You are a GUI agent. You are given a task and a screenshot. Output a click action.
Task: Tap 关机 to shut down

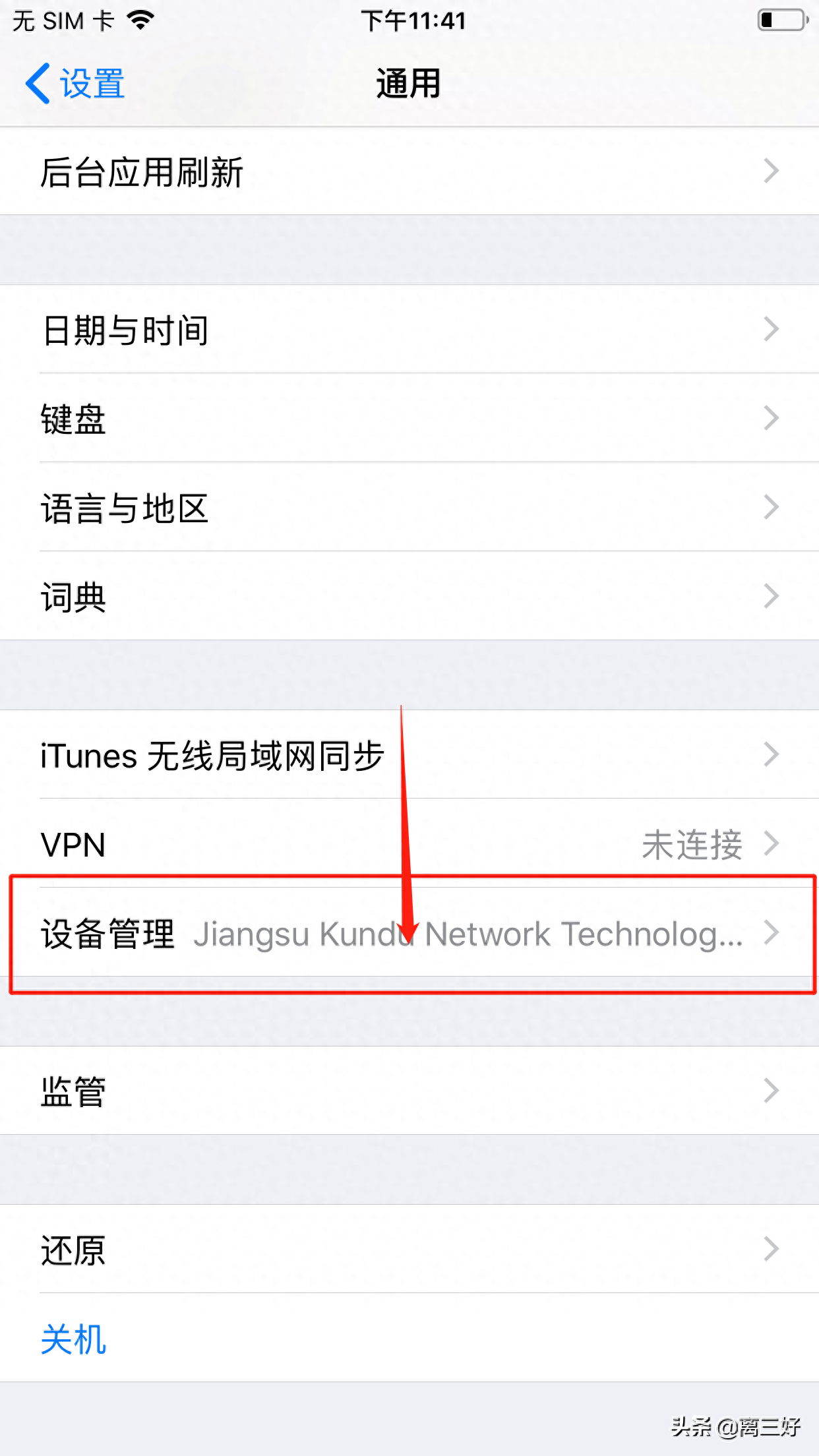point(74,1339)
